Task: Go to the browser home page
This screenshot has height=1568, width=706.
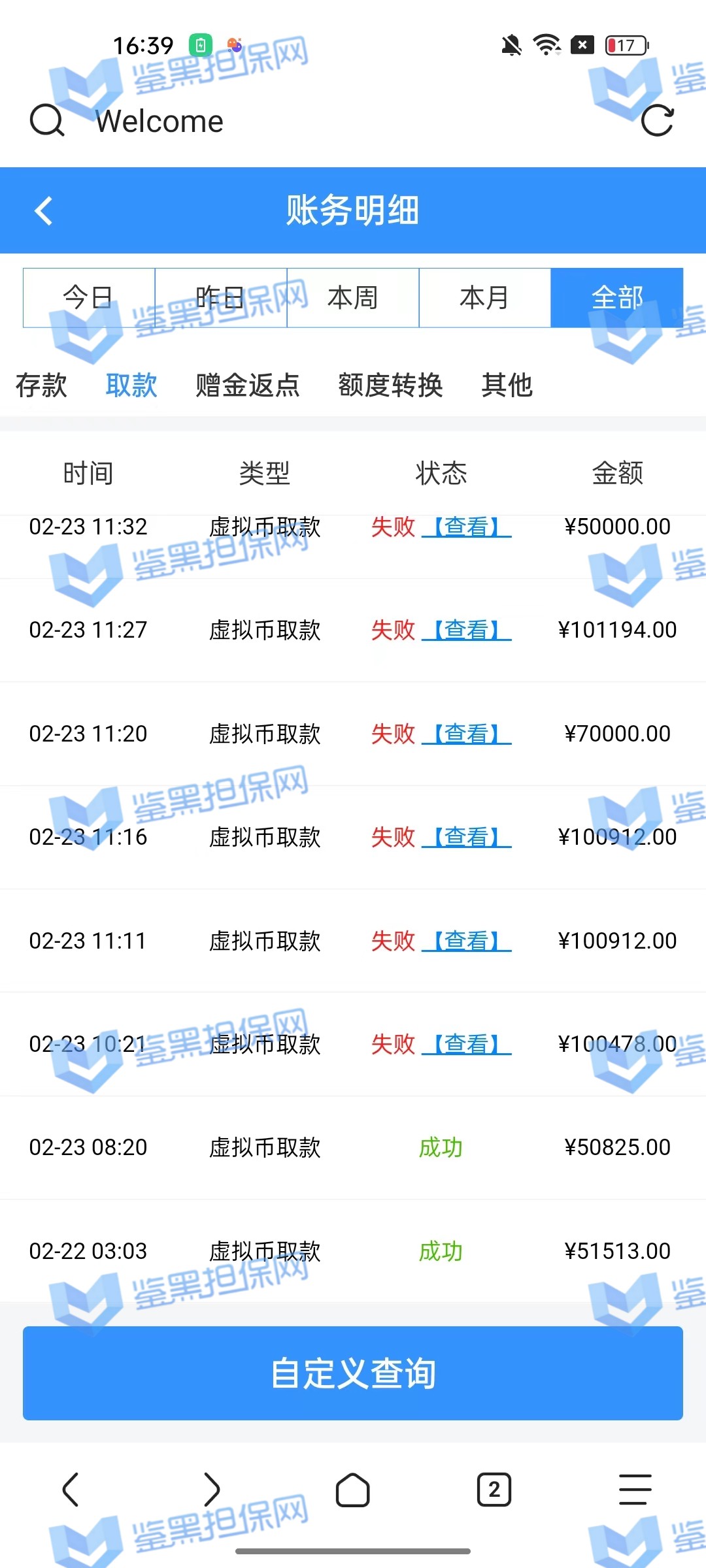Action: (x=353, y=1490)
